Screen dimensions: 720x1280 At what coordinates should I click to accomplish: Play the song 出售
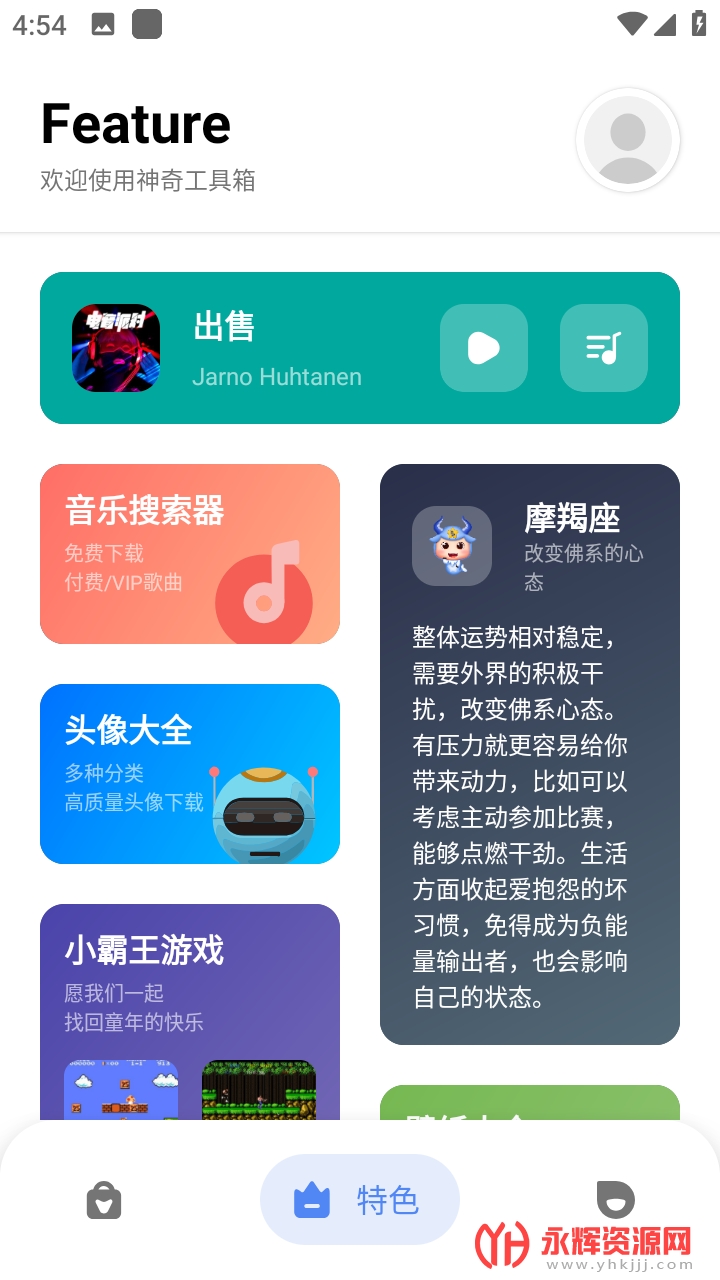[x=484, y=348]
